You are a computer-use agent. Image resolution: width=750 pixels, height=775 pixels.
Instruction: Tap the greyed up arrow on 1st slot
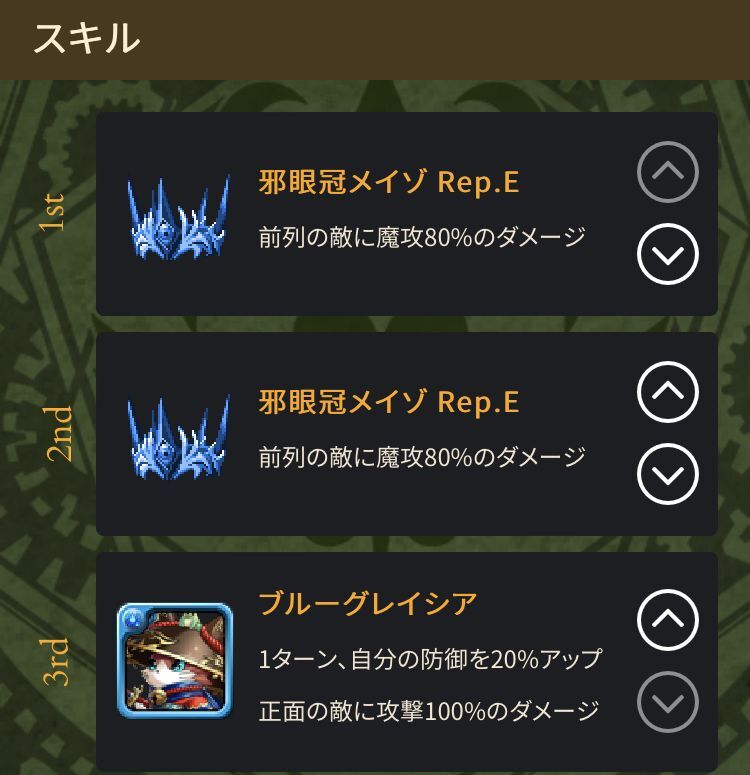[667, 172]
